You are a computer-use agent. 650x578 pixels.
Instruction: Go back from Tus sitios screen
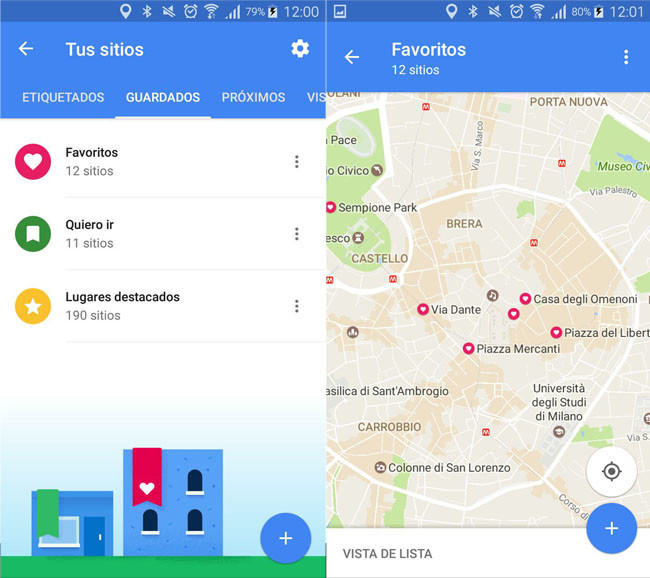pos(26,49)
